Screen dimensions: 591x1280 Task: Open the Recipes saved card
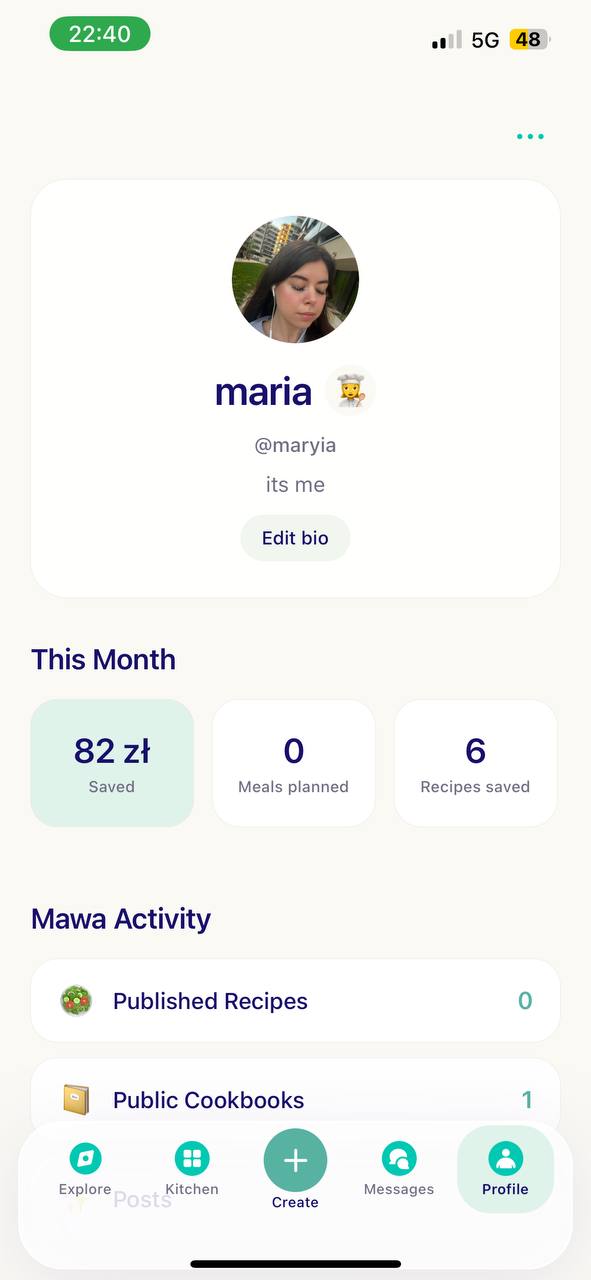[475, 763]
